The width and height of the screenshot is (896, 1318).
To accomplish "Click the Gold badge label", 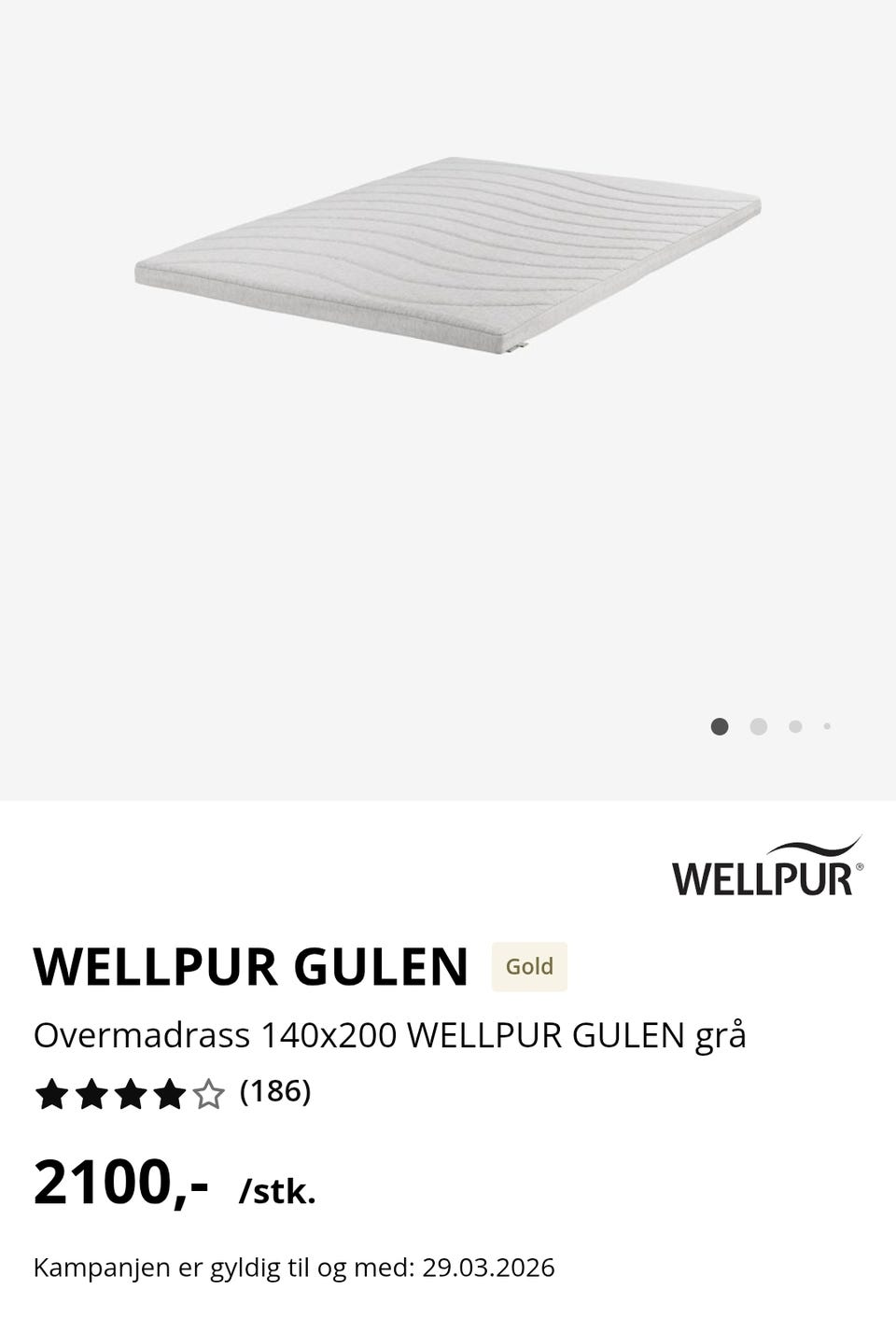I will 528,967.
